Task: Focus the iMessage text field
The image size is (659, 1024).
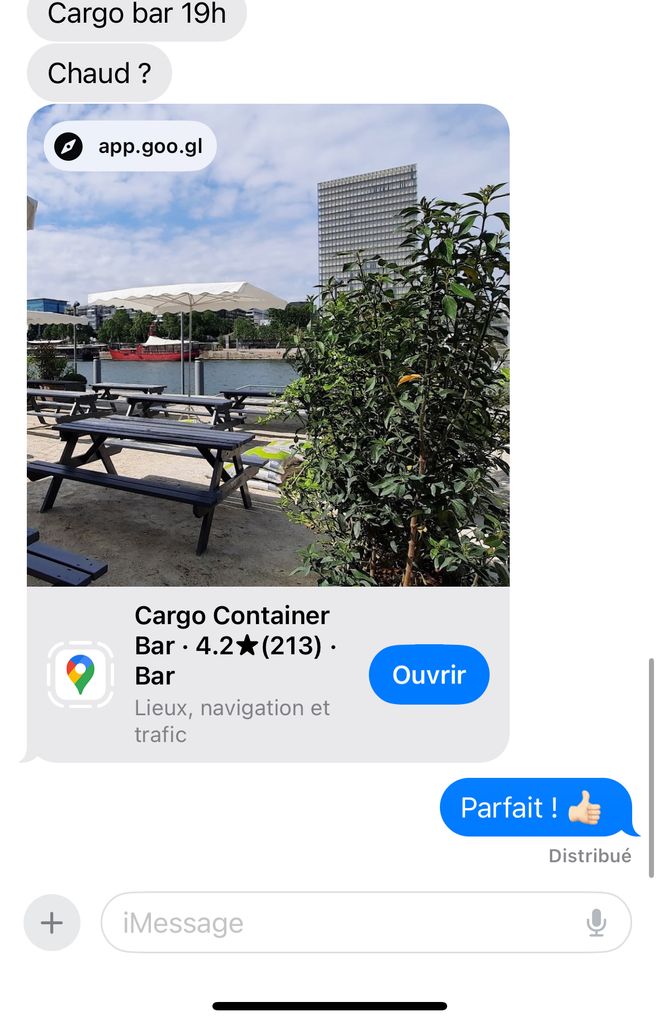Action: 340,922
